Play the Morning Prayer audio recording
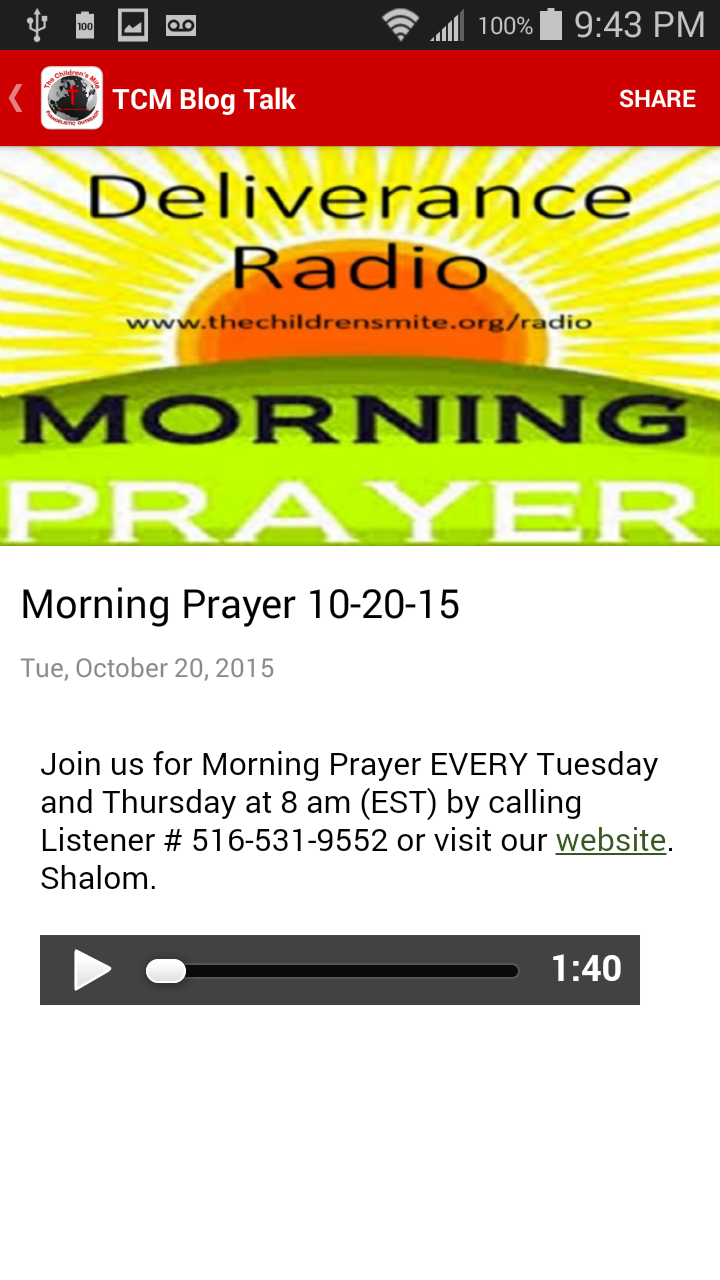Screen dimensions: 720x1280 click(x=92, y=969)
